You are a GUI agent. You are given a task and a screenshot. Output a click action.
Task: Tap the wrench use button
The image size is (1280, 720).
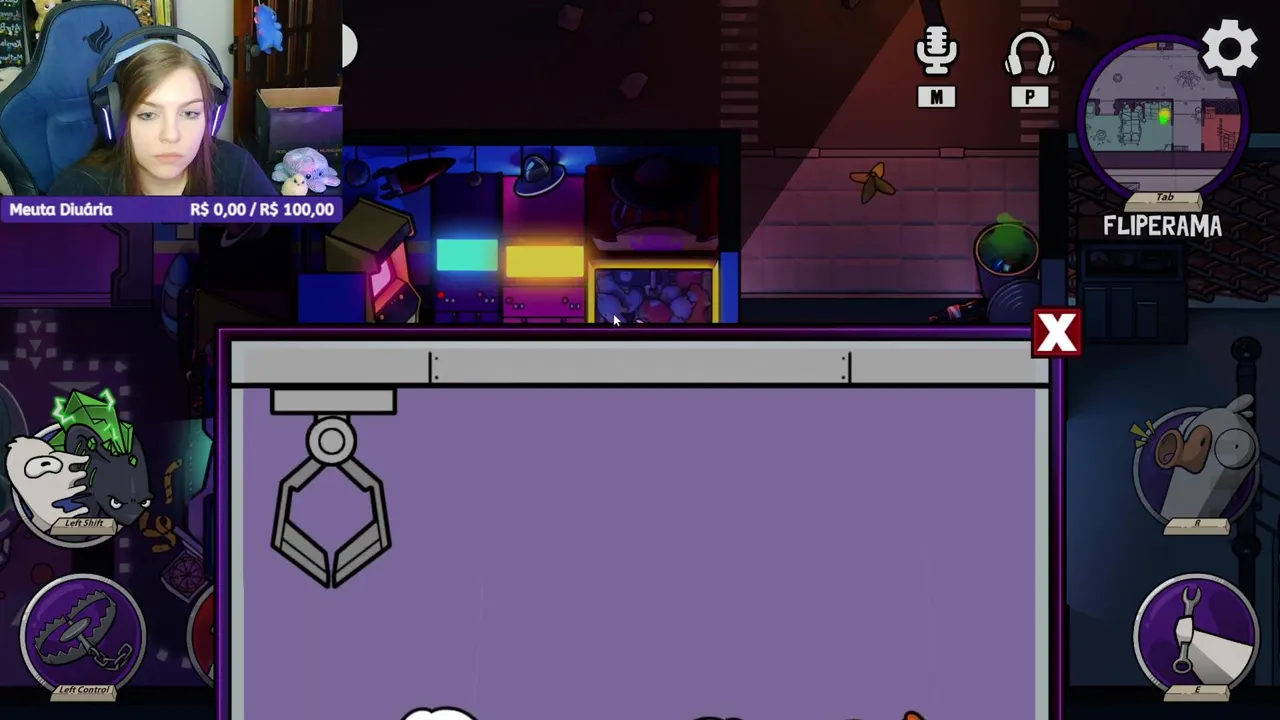pyautogui.click(x=1196, y=634)
